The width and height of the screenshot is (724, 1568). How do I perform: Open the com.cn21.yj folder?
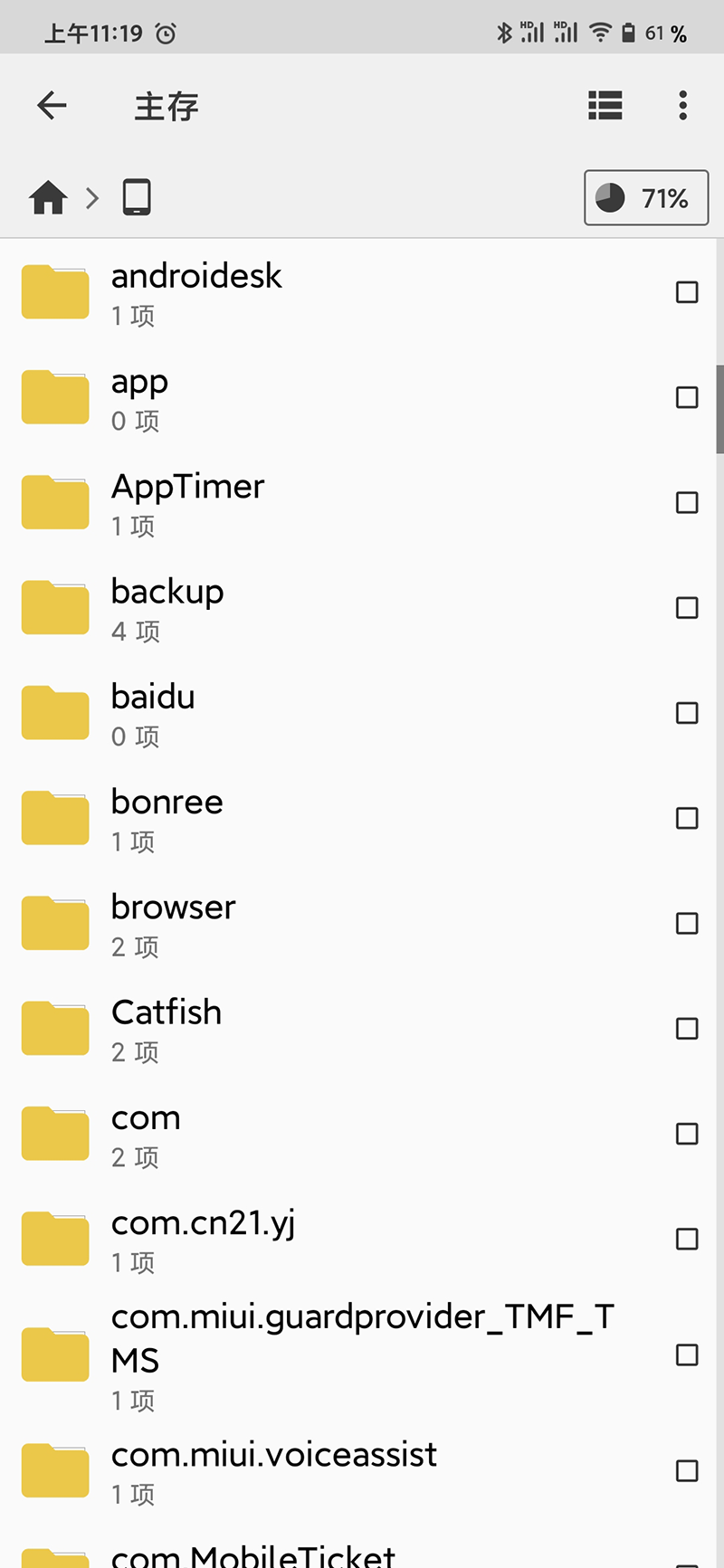pos(203,1239)
